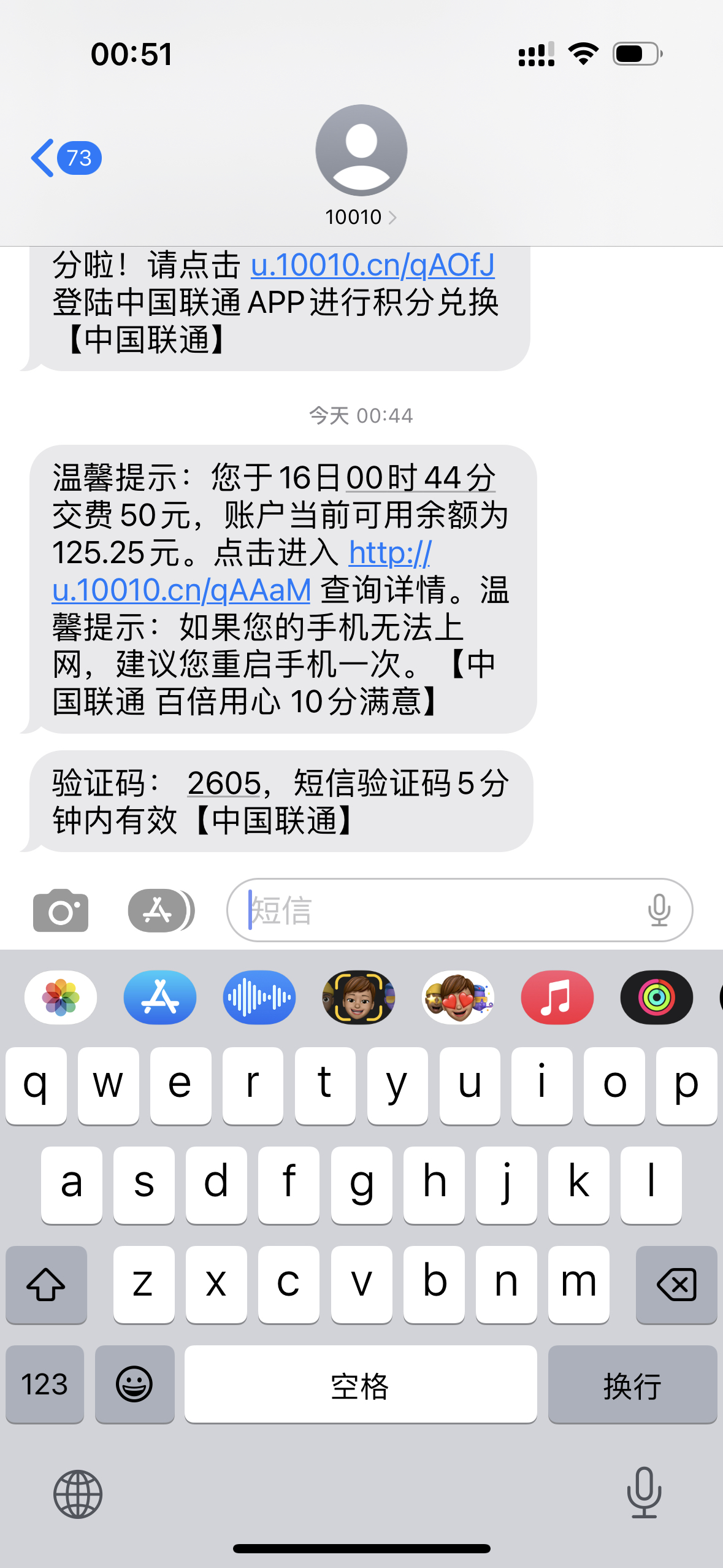This screenshot has height=1568, width=723.
Task: Open the Memoji camera effects app
Action: pos(359,997)
